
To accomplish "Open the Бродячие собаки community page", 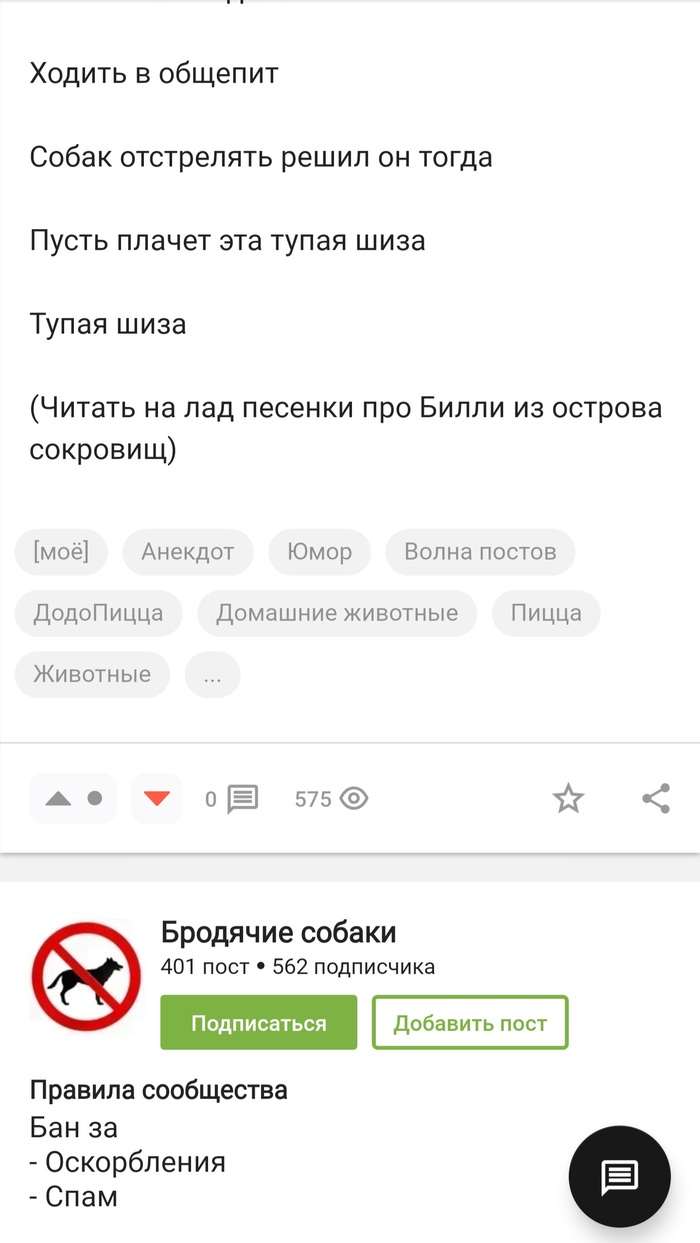I will click(x=278, y=933).
